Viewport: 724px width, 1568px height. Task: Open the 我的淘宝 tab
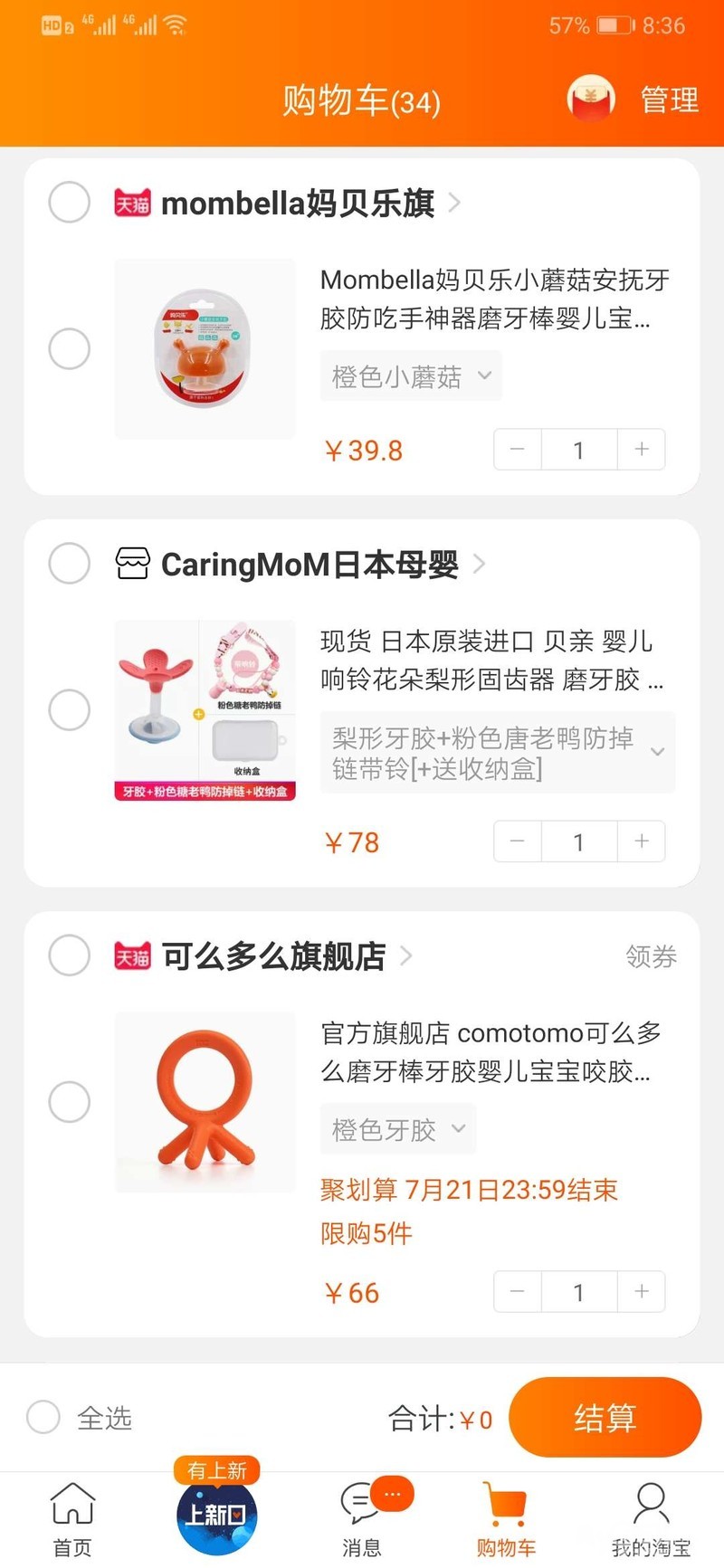(x=651, y=1520)
